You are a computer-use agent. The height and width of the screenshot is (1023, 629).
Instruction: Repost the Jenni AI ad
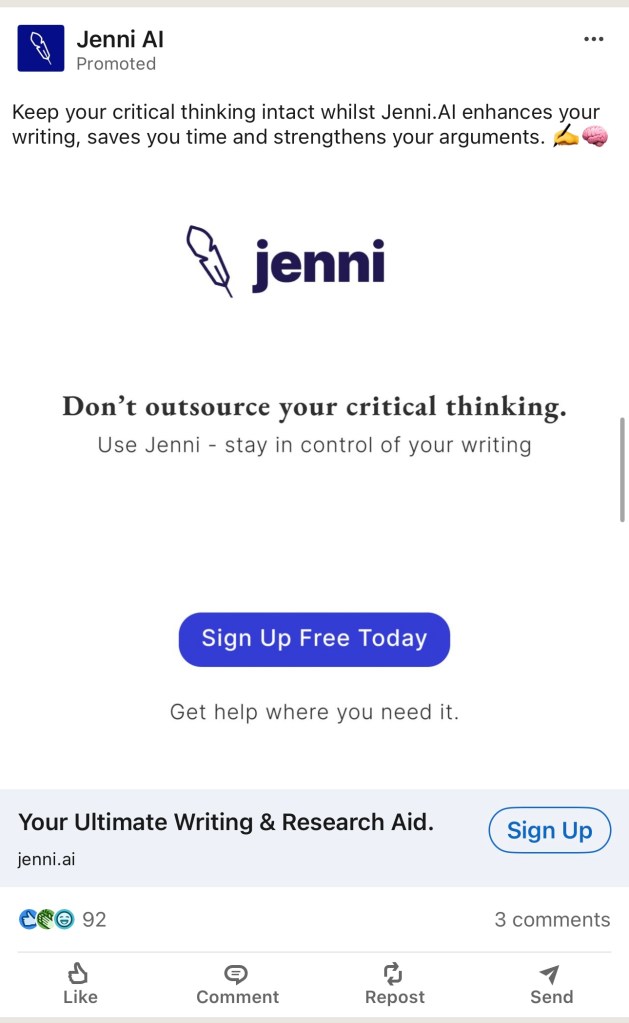point(394,984)
